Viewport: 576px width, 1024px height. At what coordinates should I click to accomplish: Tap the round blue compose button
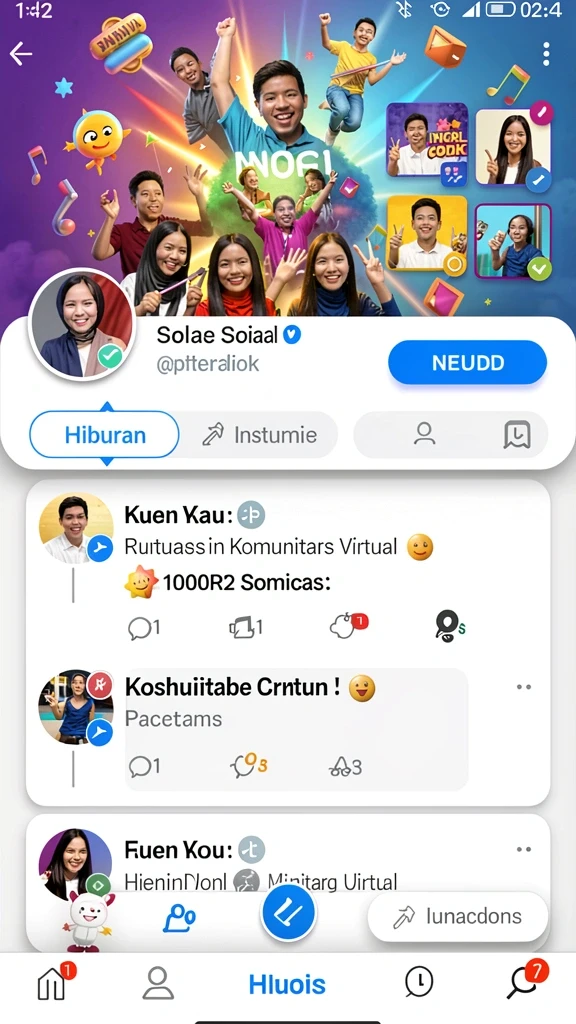click(288, 913)
